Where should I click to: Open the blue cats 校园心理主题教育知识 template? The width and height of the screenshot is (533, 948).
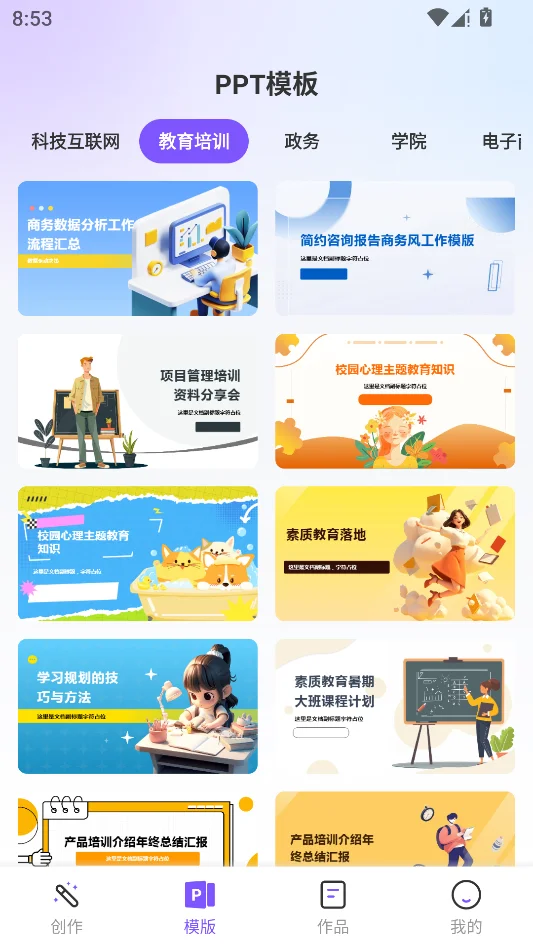pyautogui.click(x=138, y=554)
